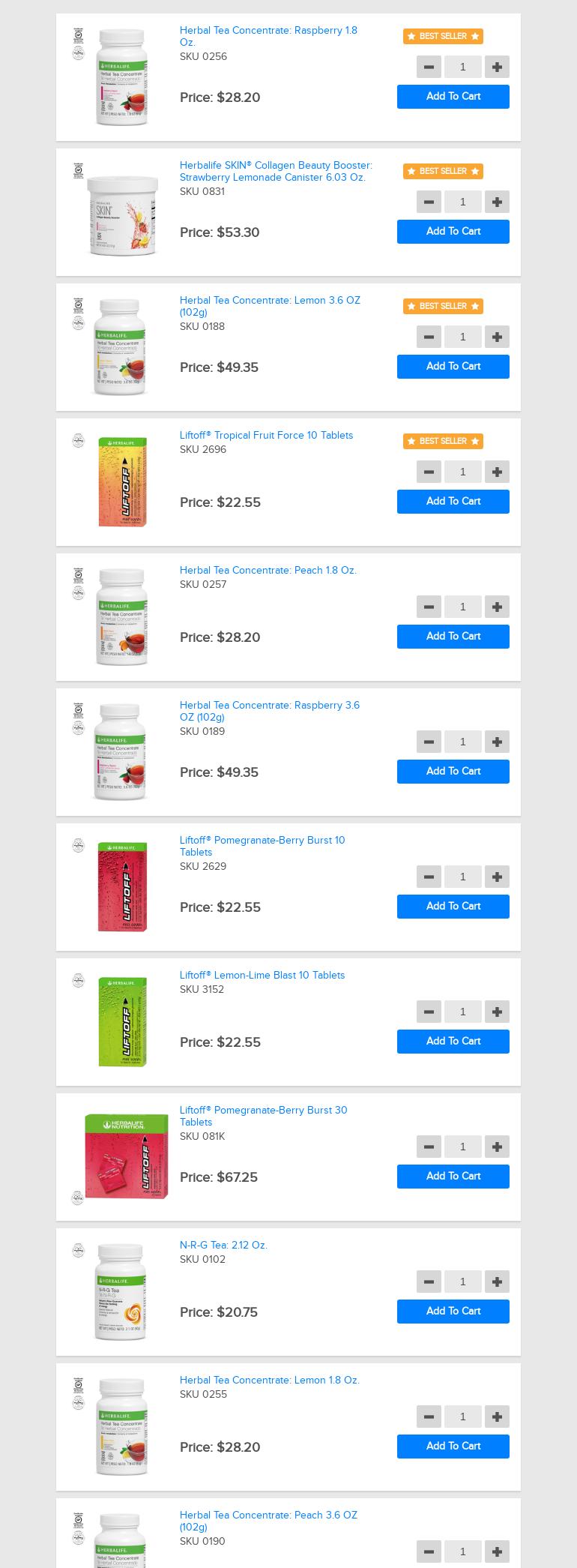Click the plus icon for Collagen Beauty Booster quantity
Image resolution: width=577 pixels, height=1568 pixels.
pyautogui.click(x=497, y=202)
